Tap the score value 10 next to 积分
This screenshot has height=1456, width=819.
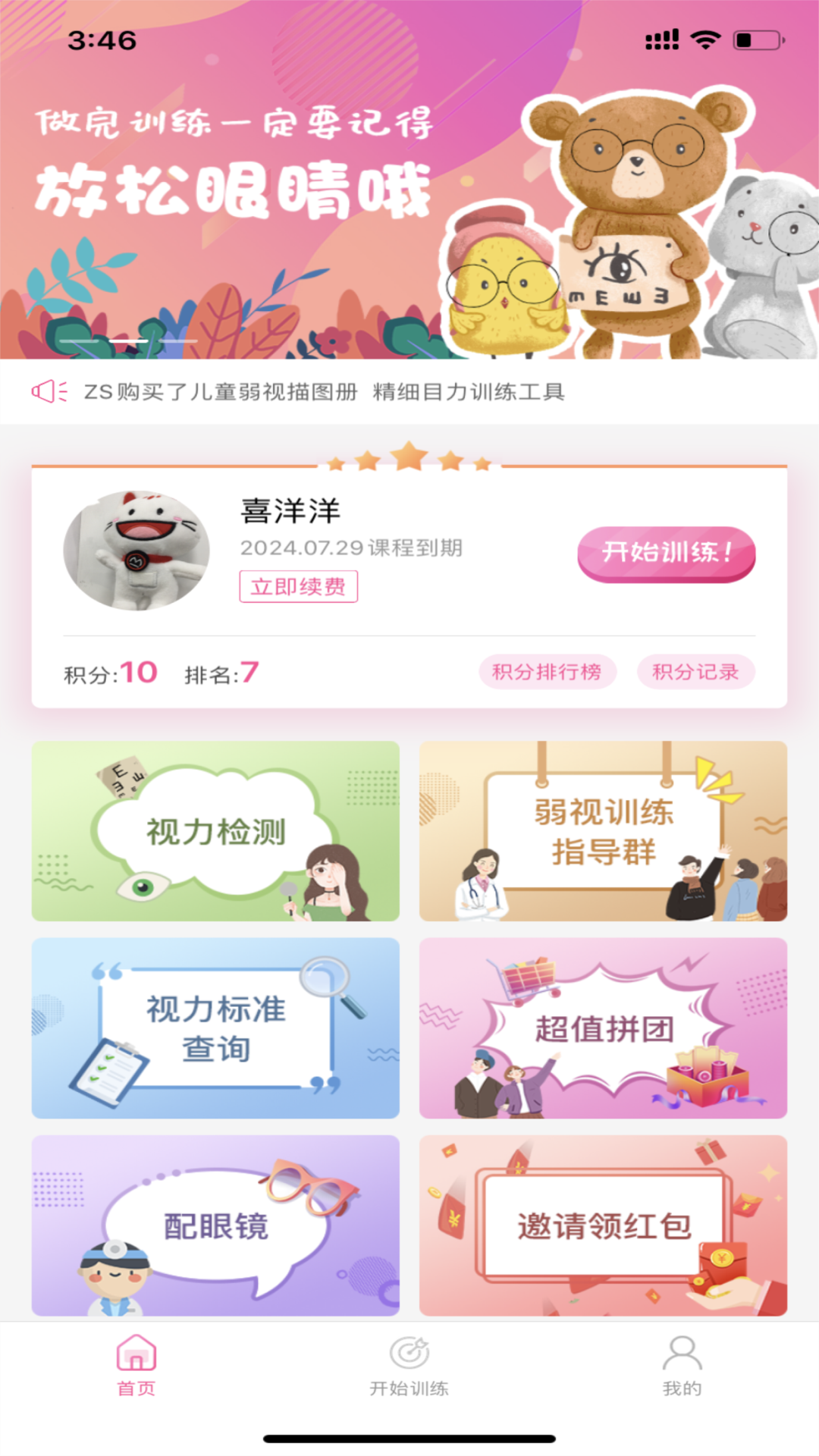[x=140, y=672]
